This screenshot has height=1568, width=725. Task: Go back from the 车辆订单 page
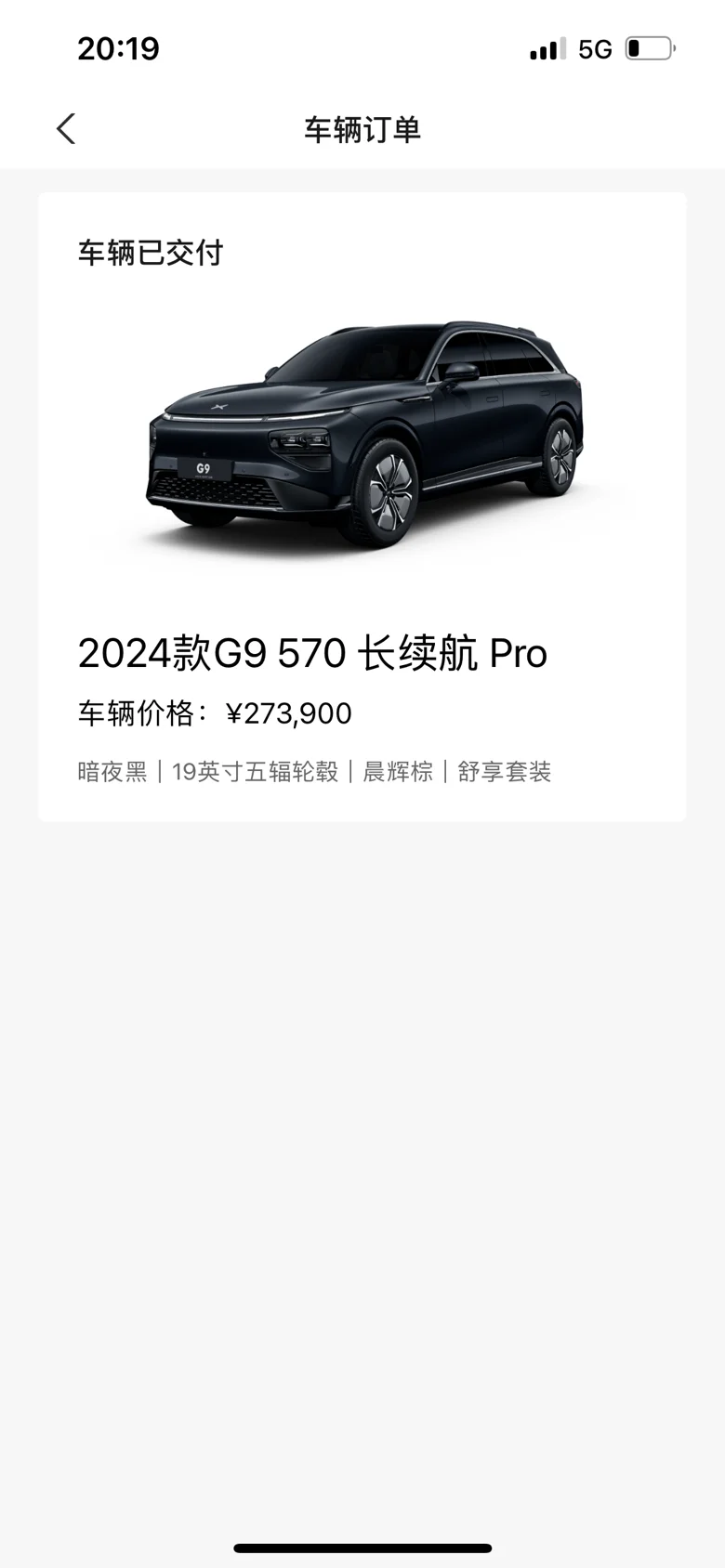(x=65, y=129)
